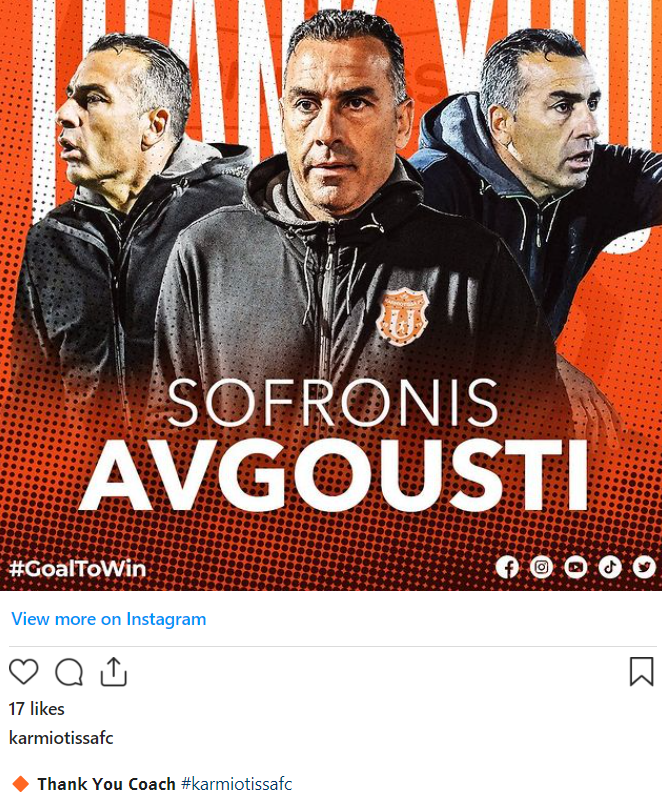Image resolution: width=662 pixels, height=801 pixels.
Task: Open comments on the post
Action: 69,672
